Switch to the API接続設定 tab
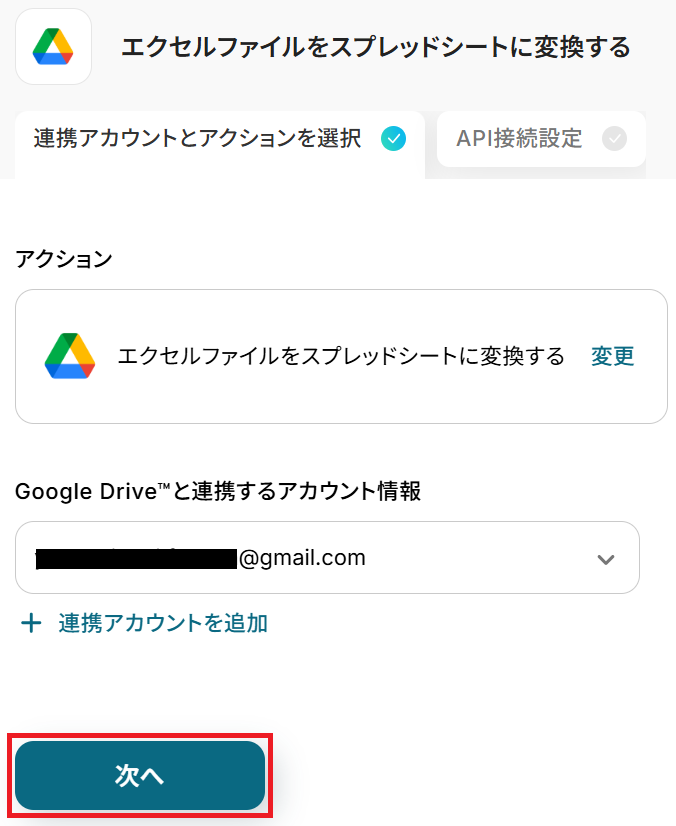Viewport: 676px width, 826px height. [x=540, y=139]
